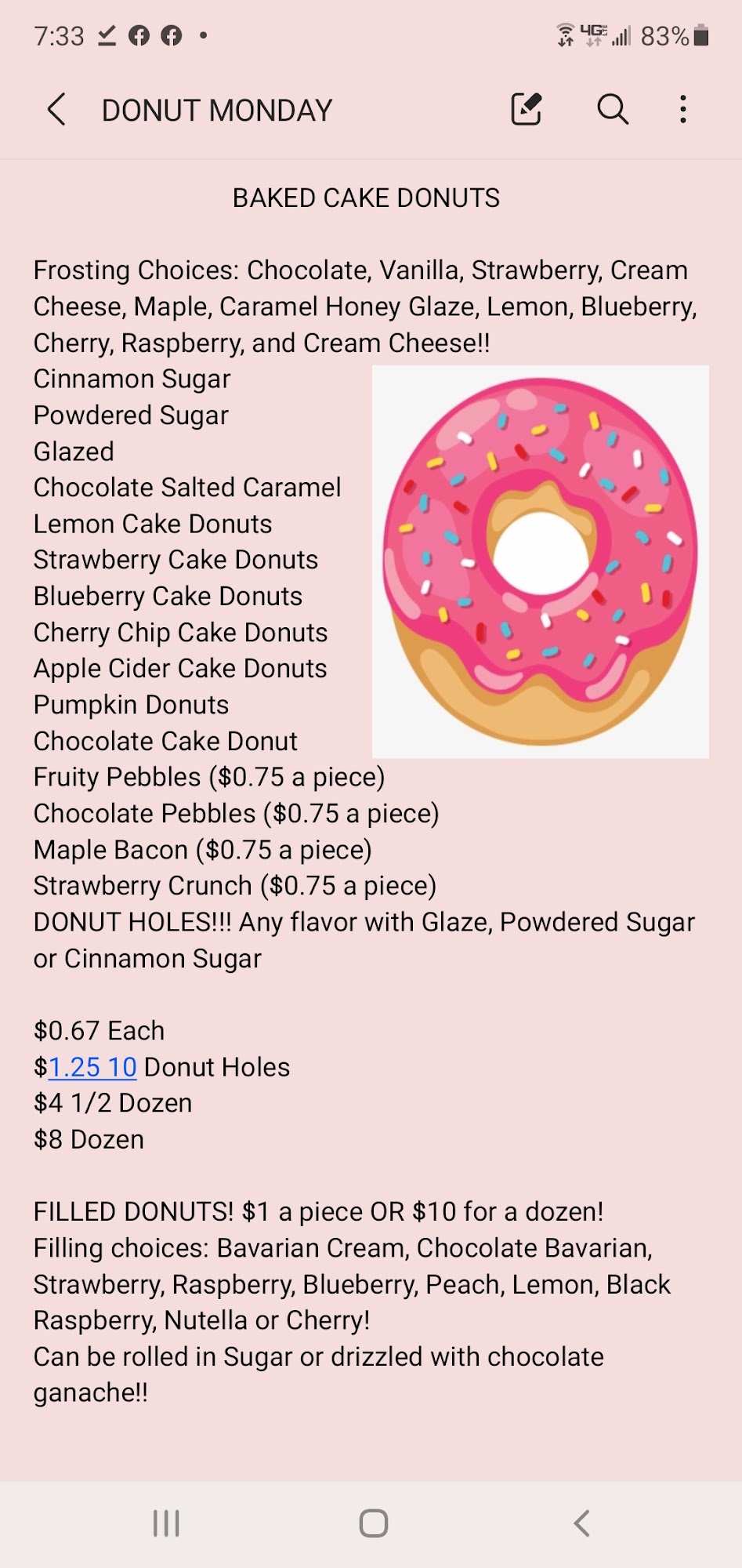
Task: Search within the note
Action: click(613, 109)
